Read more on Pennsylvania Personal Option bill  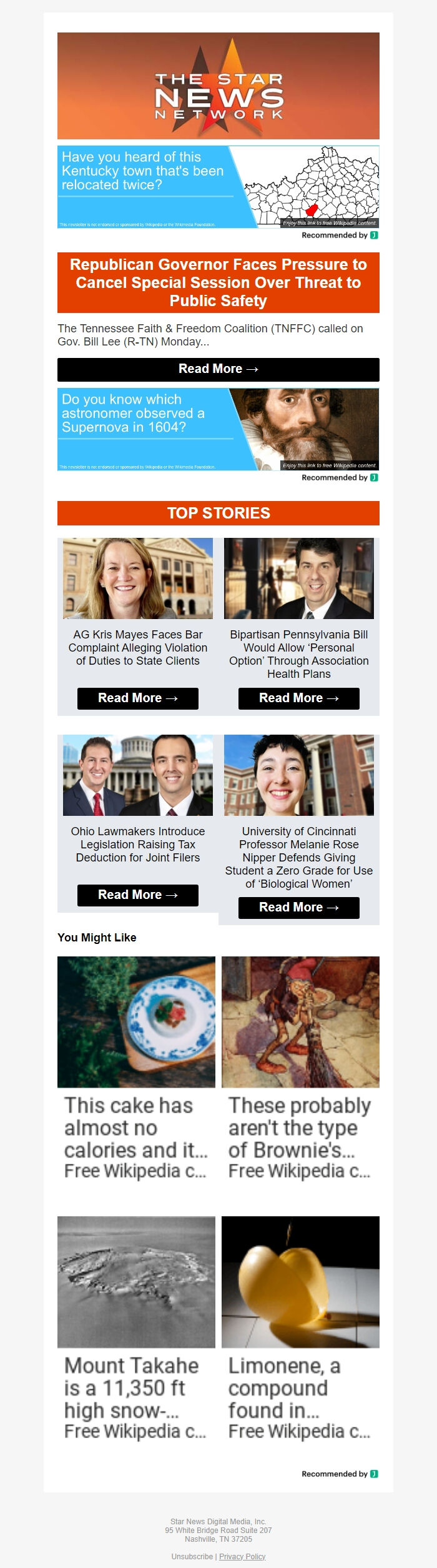point(298,698)
